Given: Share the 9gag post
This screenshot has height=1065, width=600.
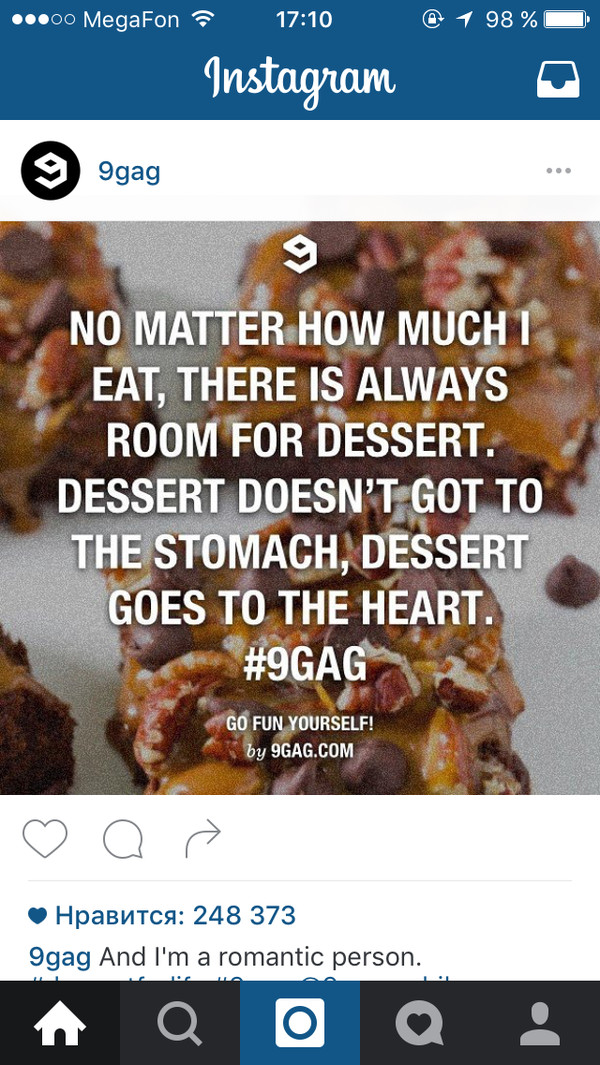Looking at the screenshot, I should (202, 838).
